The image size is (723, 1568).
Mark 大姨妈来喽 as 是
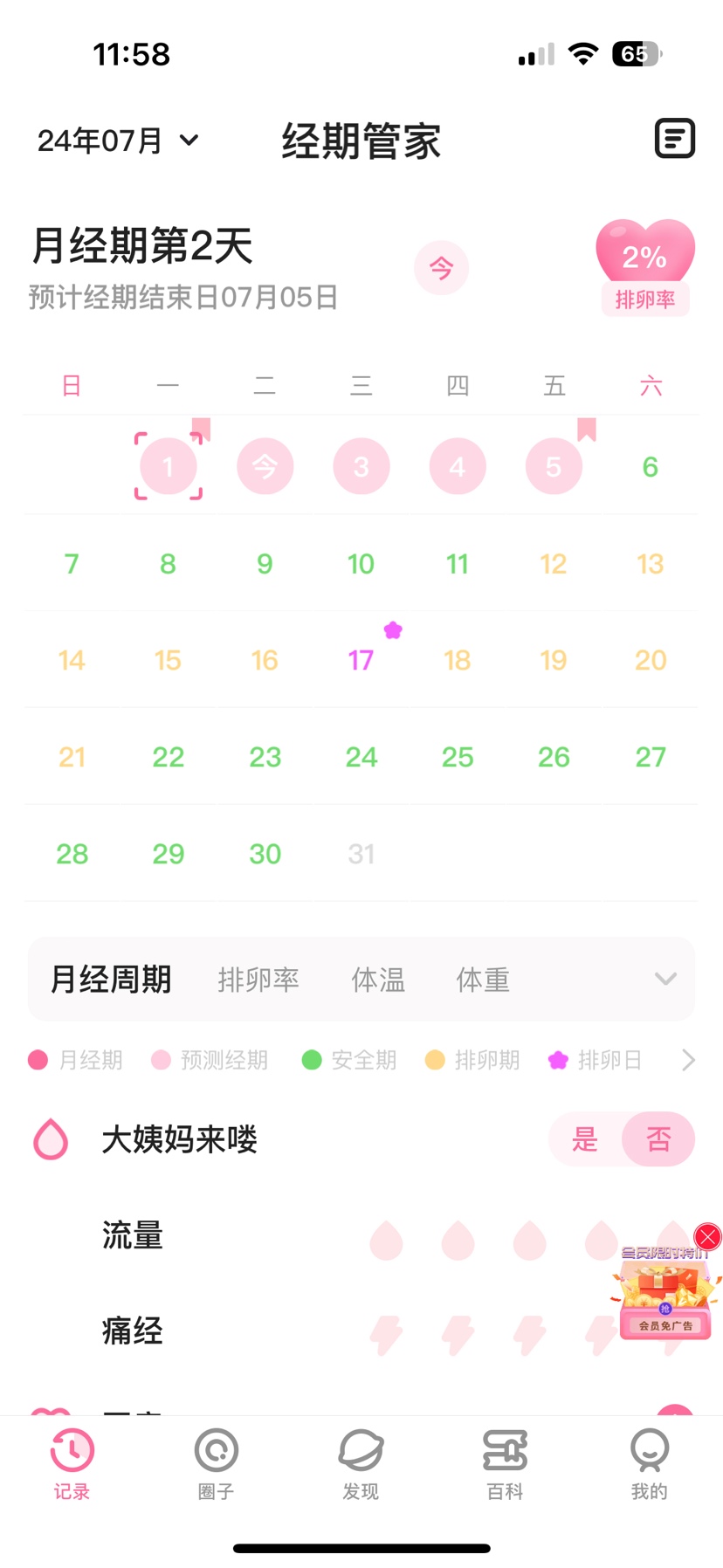pyautogui.click(x=585, y=1139)
